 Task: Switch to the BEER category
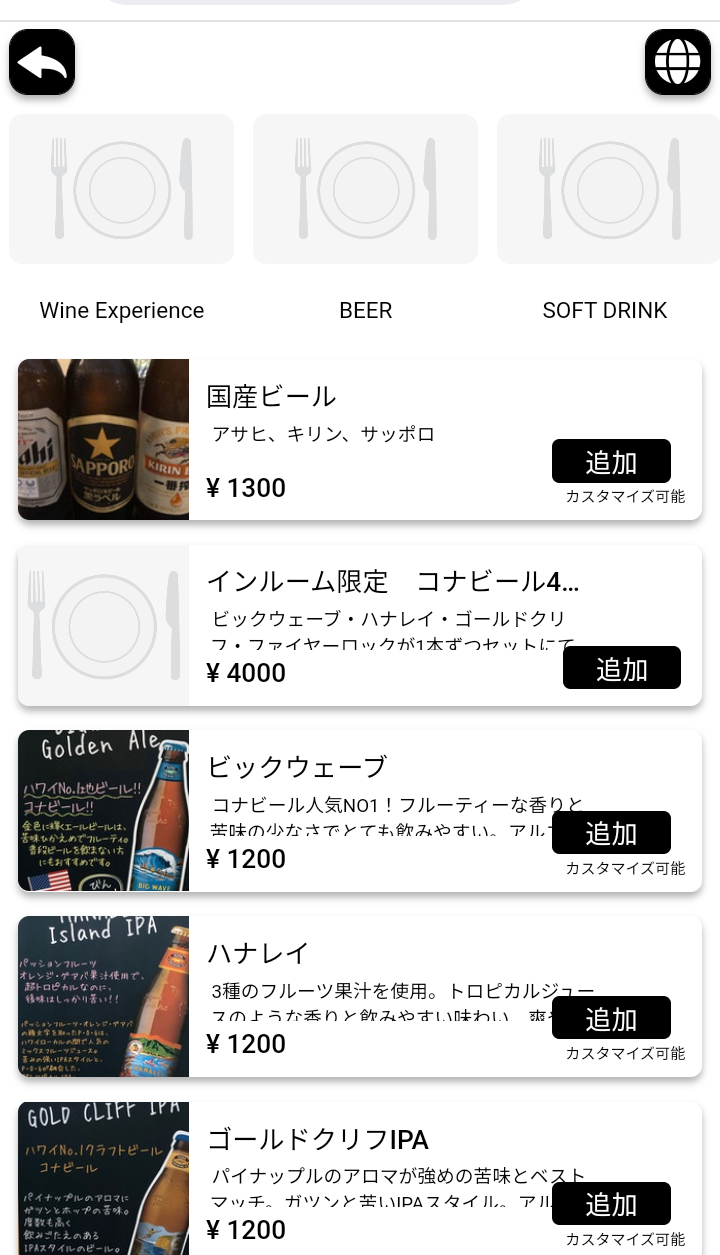click(x=365, y=190)
